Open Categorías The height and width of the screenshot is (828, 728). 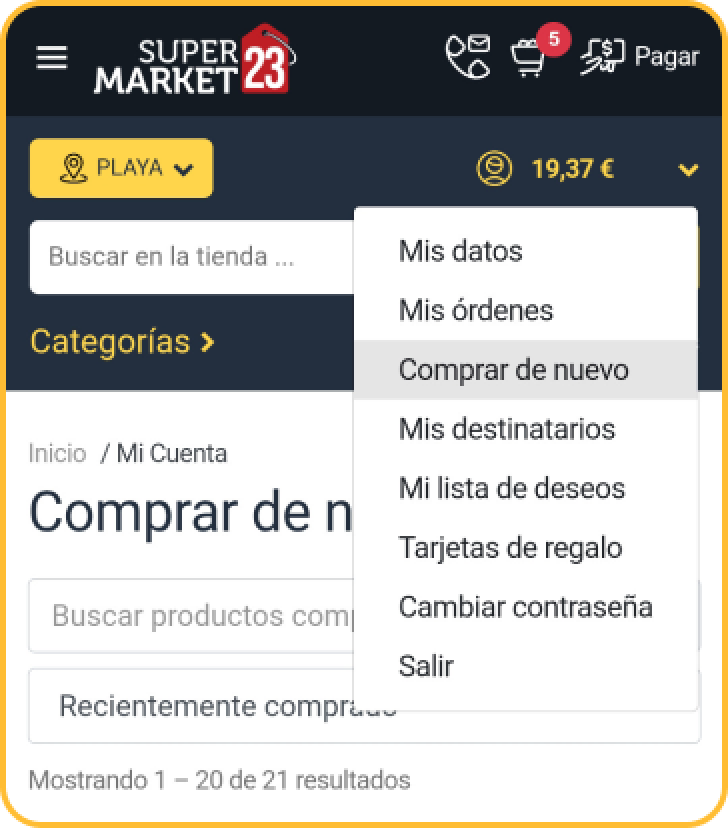pyautogui.click(x=122, y=342)
